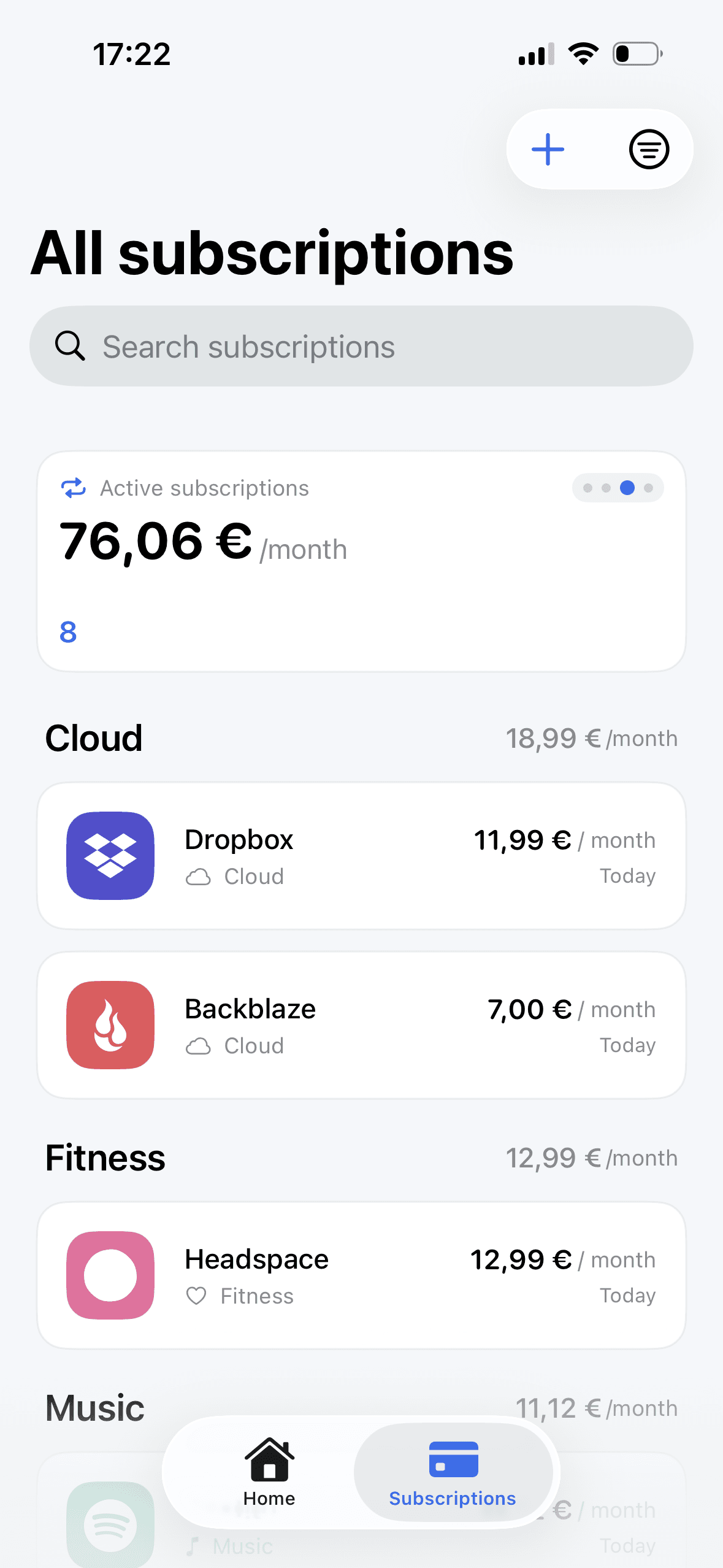Tap the active subscriptions refresh icon
Viewport: 723px width, 1568px height.
(x=75, y=488)
